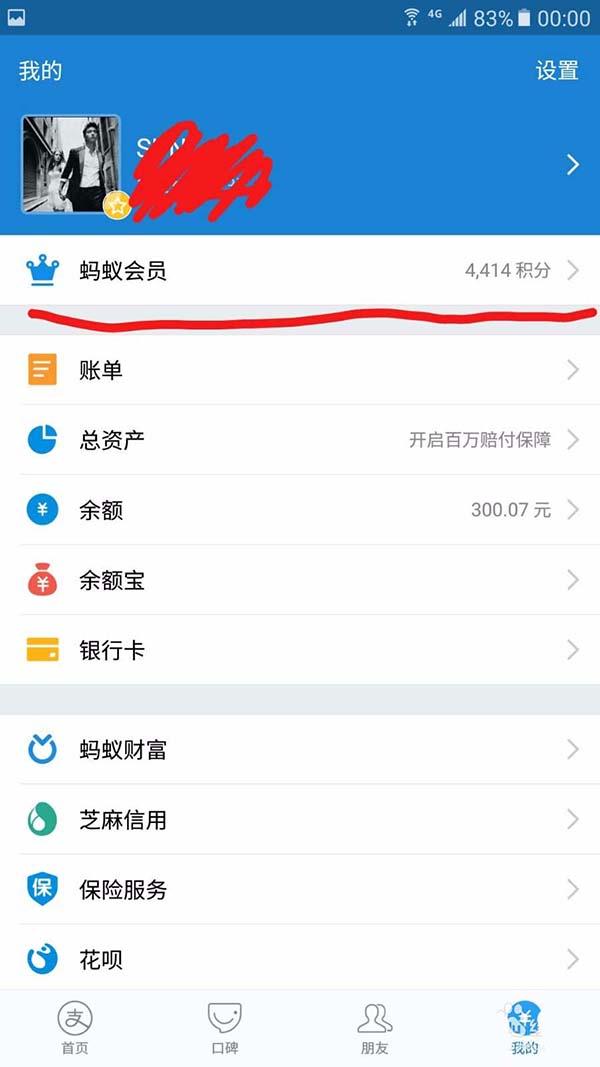Screen dimensions: 600x1067
Task: Open the 余额宝 row
Action: coord(300,580)
